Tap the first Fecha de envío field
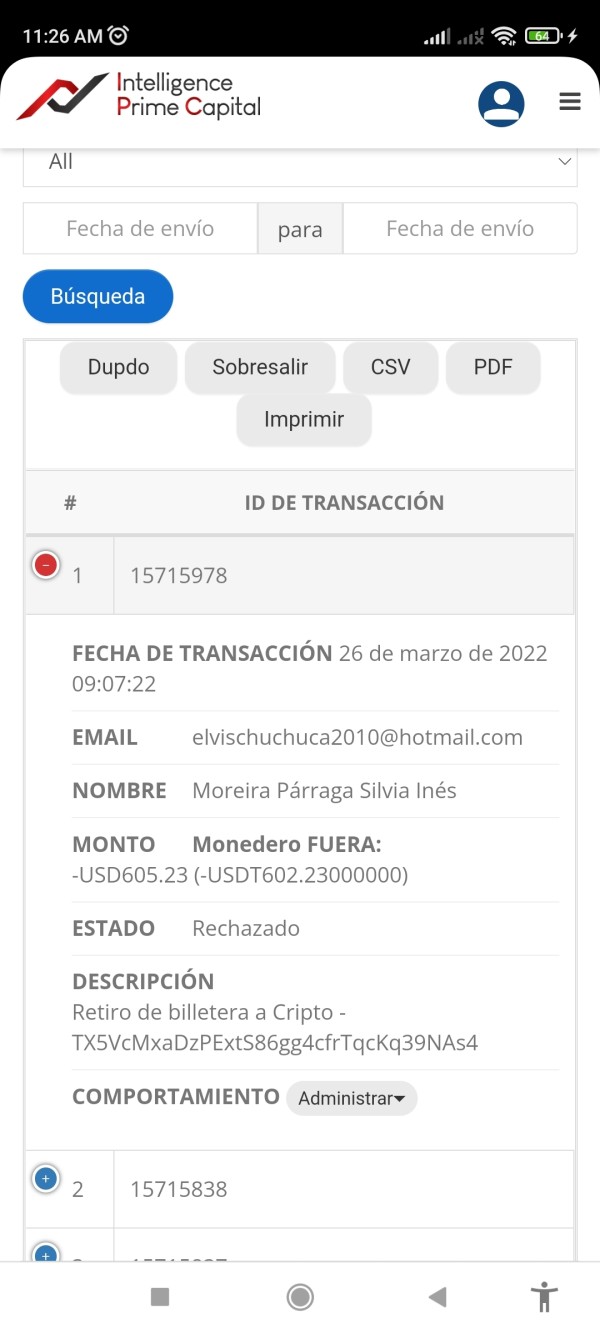Image resolution: width=600 pixels, height=1333 pixels. (x=140, y=229)
